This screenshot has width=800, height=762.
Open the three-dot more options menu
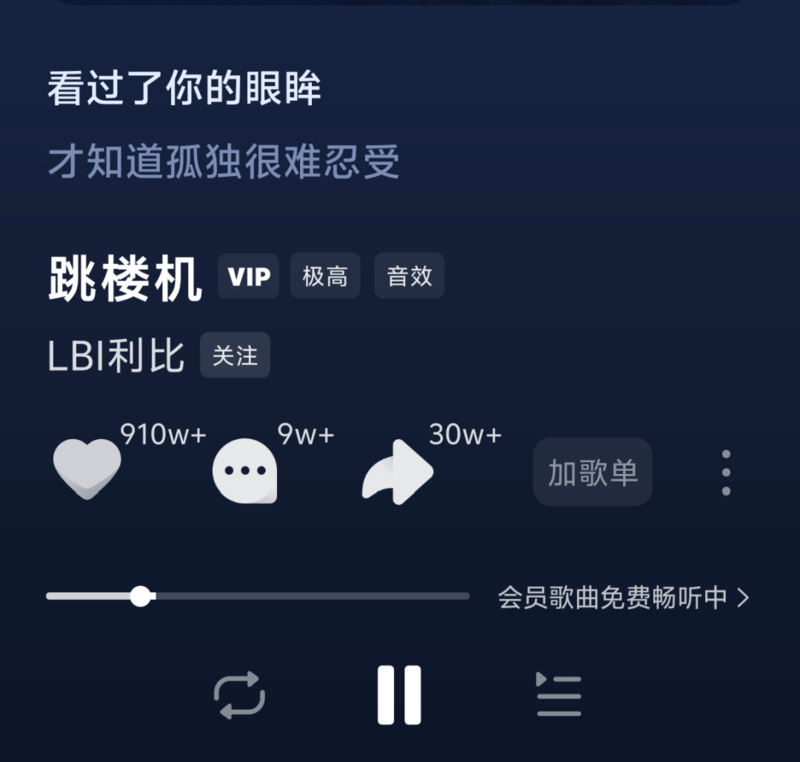pyautogui.click(x=726, y=472)
